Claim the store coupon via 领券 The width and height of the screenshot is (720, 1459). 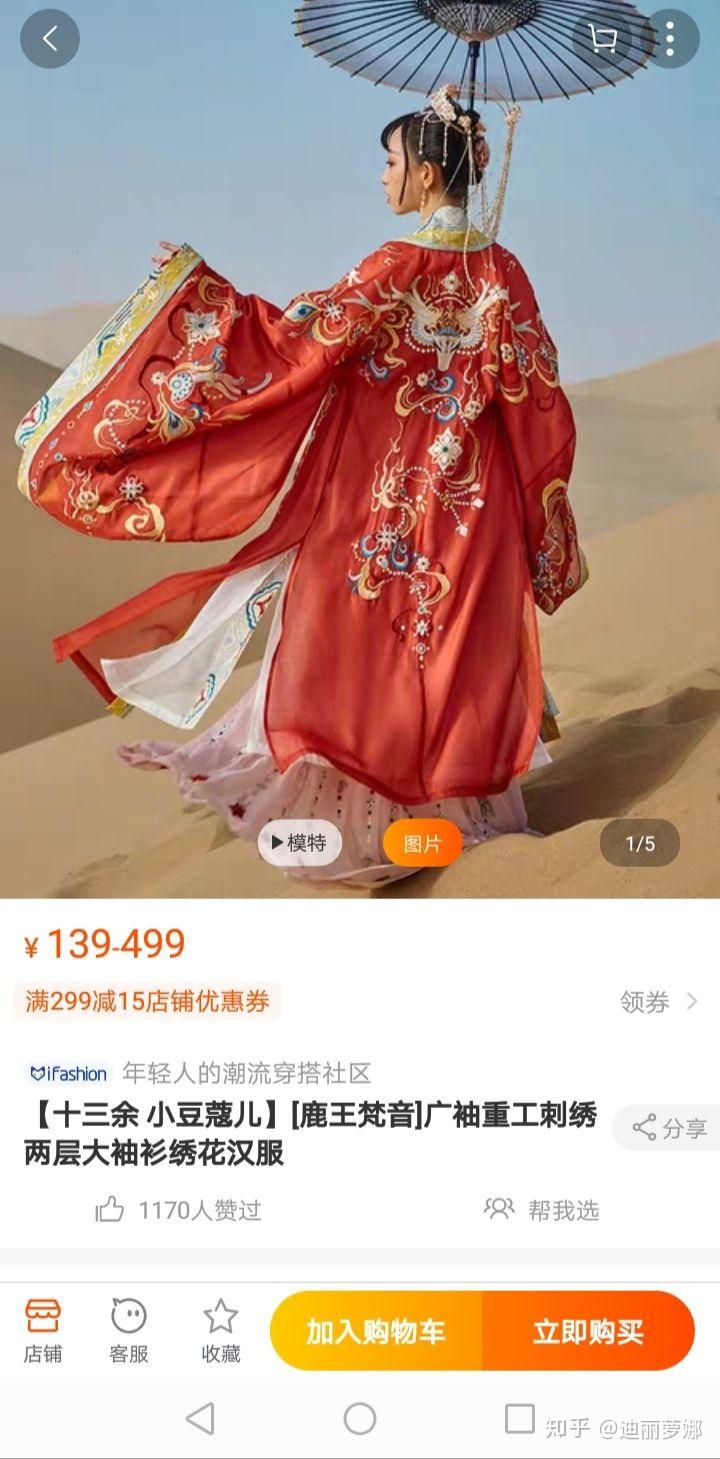[658, 1002]
